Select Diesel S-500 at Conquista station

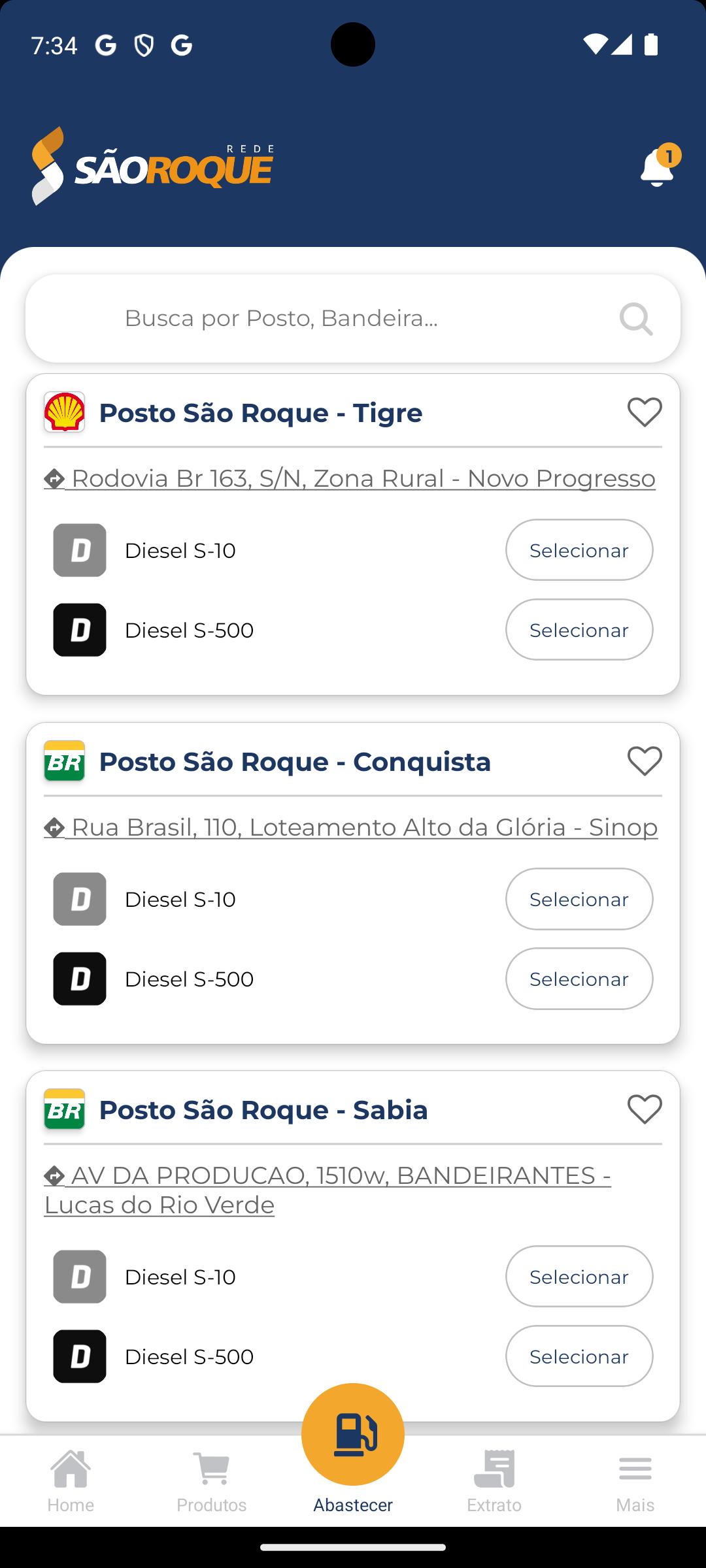[579, 979]
